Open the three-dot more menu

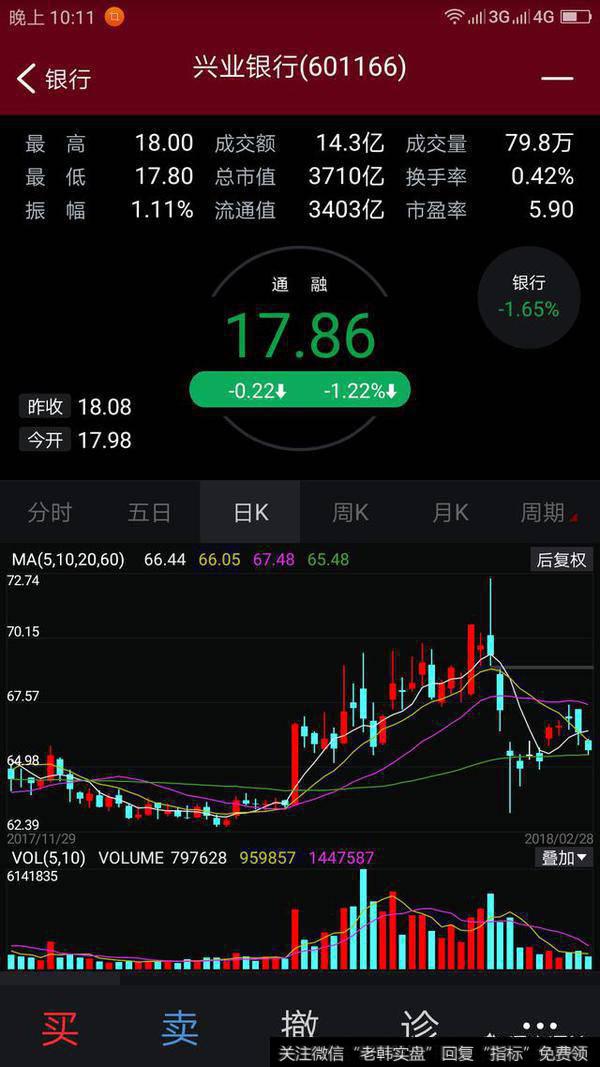539,1025
